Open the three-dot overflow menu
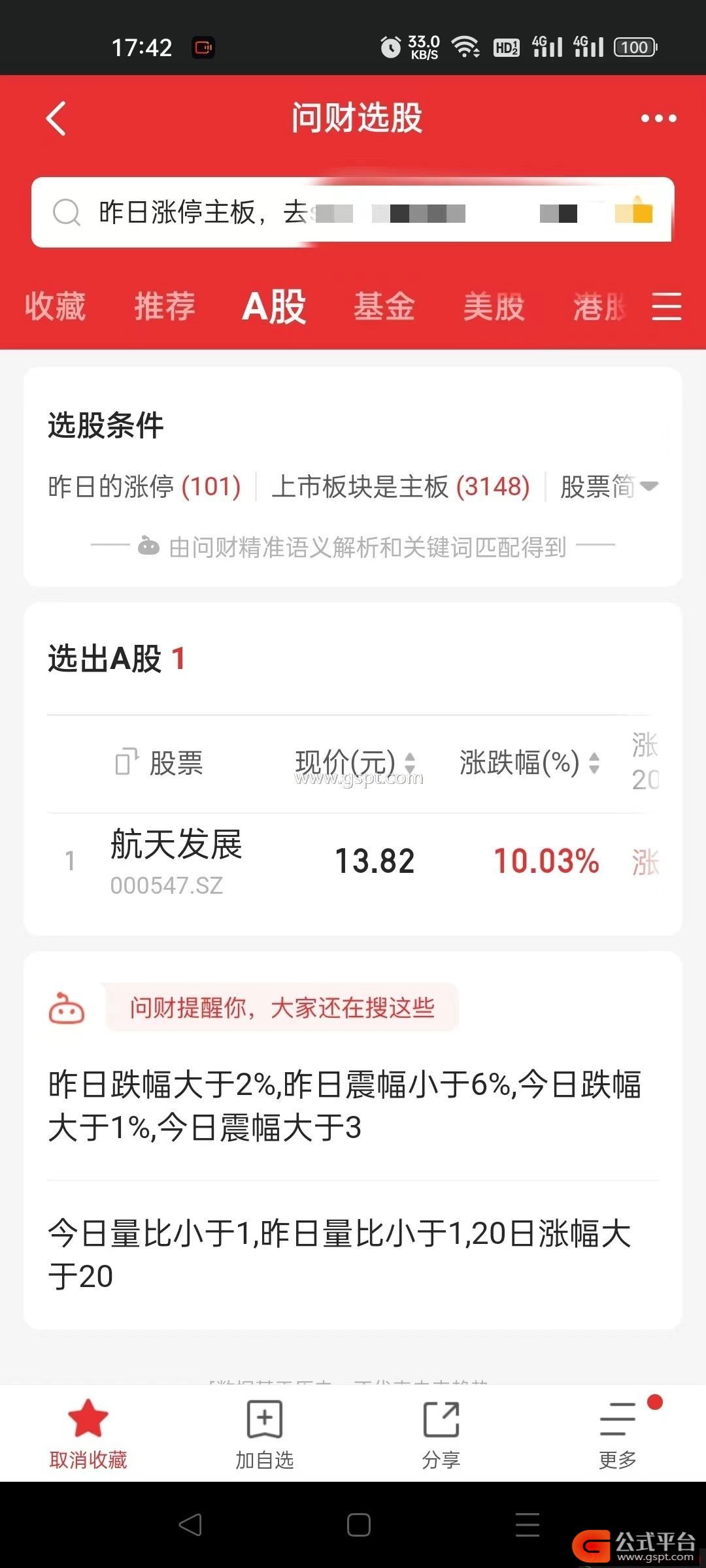 [658, 118]
